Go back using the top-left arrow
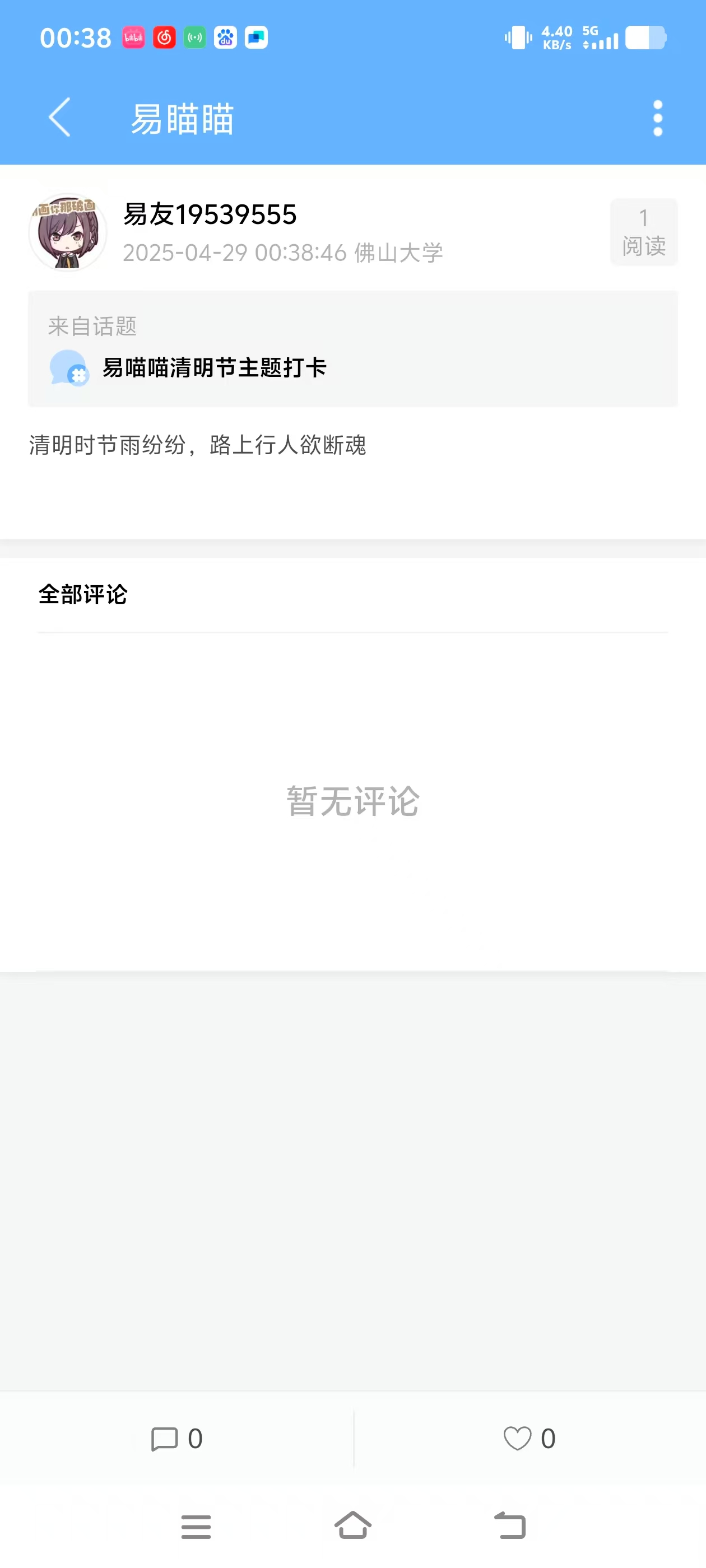 coord(60,118)
